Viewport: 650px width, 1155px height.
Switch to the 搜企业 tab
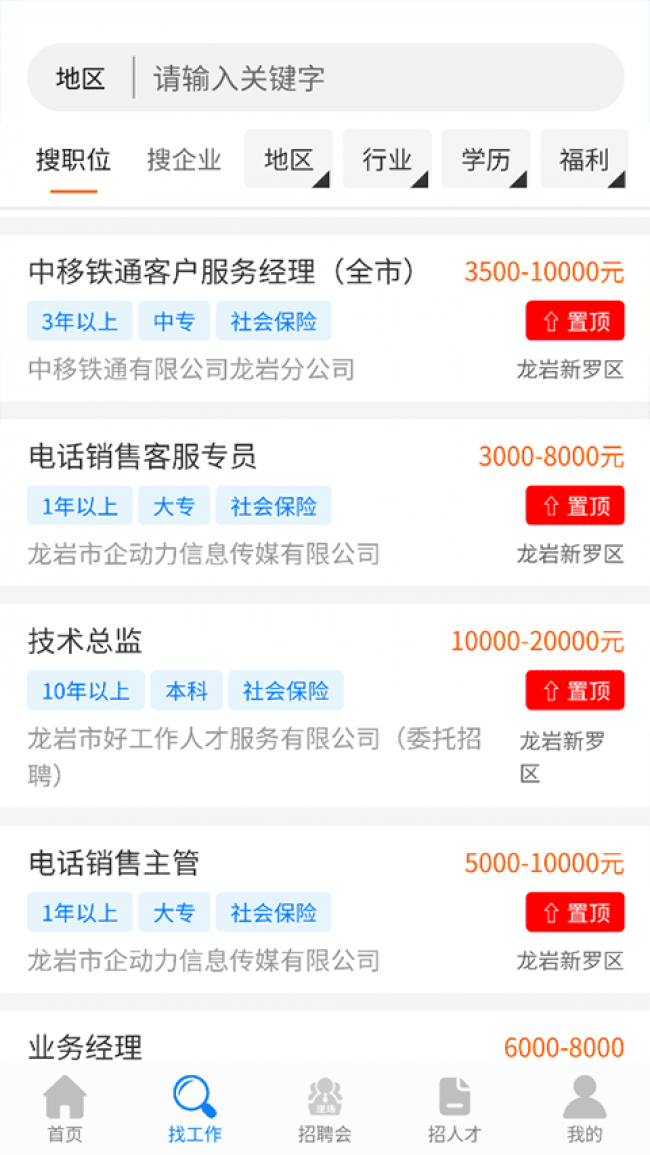tap(184, 160)
